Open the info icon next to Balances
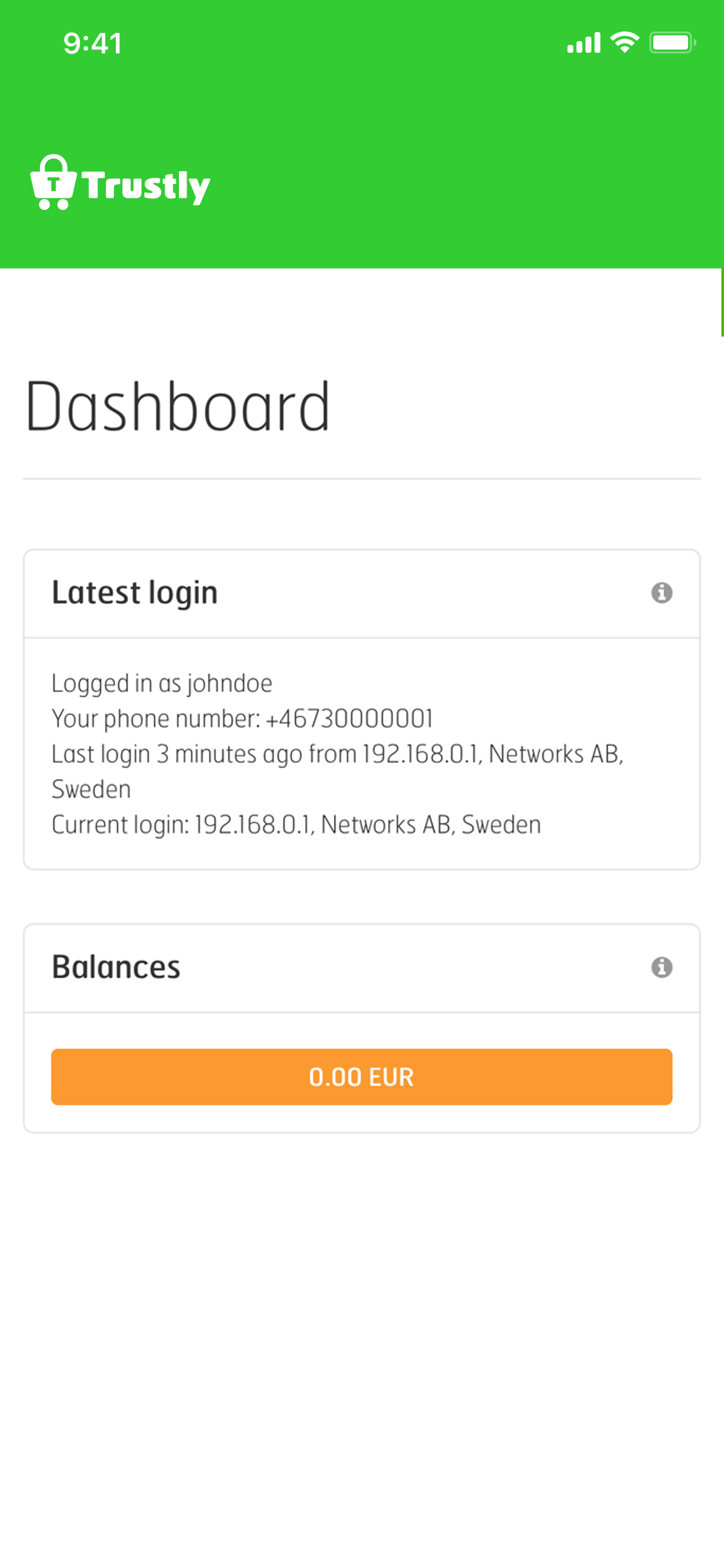724x1568 pixels. click(x=662, y=967)
